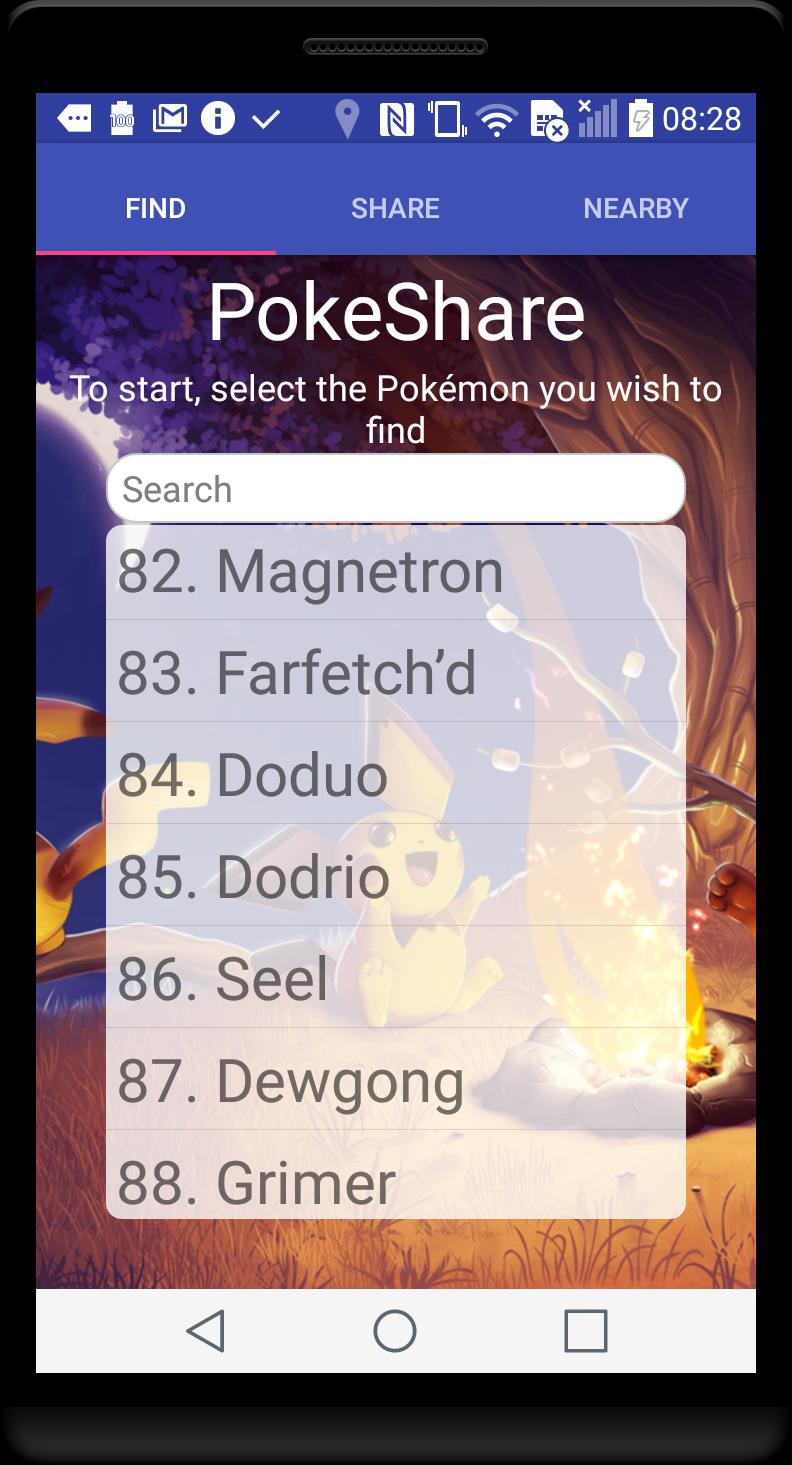Image resolution: width=792 pixels, height=1465 pixels.
Task: Tap the location pin status icon
Action: [347, 117]
